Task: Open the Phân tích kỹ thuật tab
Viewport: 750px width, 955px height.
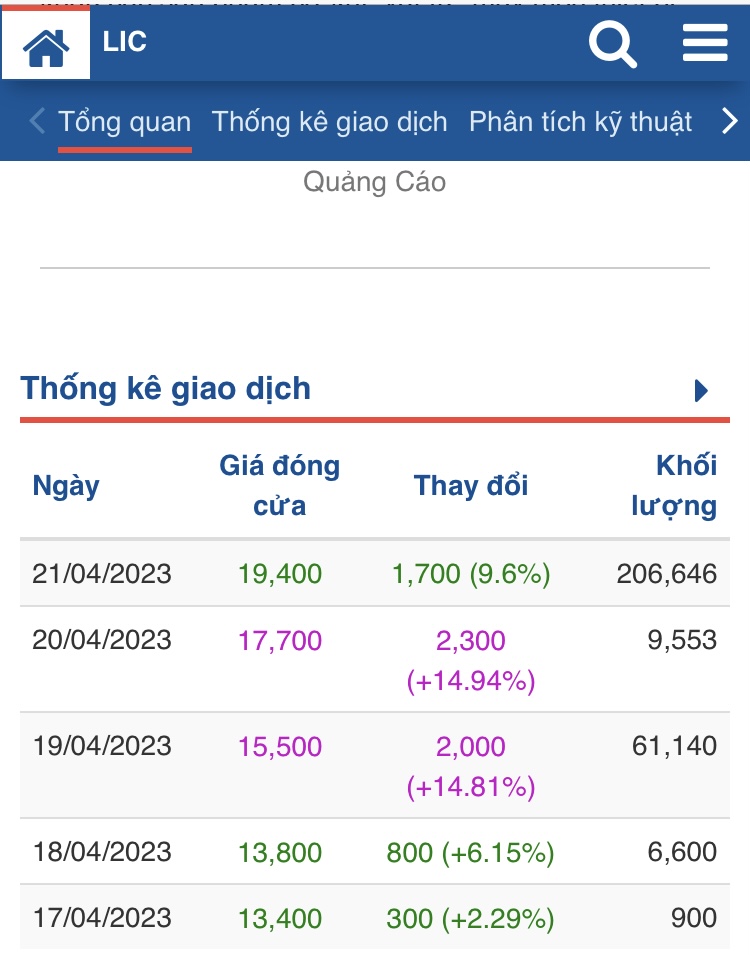Action: tap(580, 123)
